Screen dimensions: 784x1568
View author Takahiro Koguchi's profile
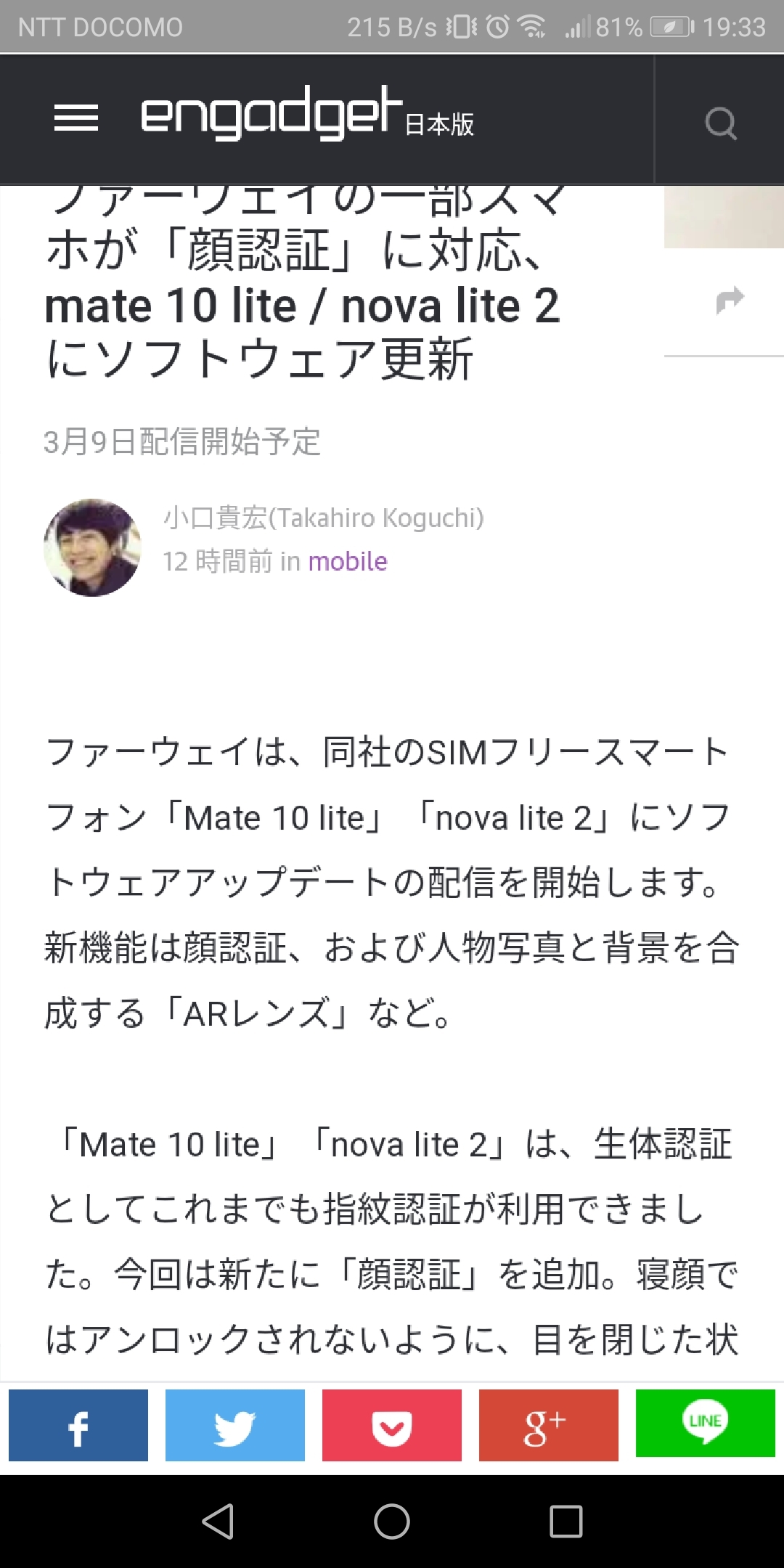(x=323, y=518)
